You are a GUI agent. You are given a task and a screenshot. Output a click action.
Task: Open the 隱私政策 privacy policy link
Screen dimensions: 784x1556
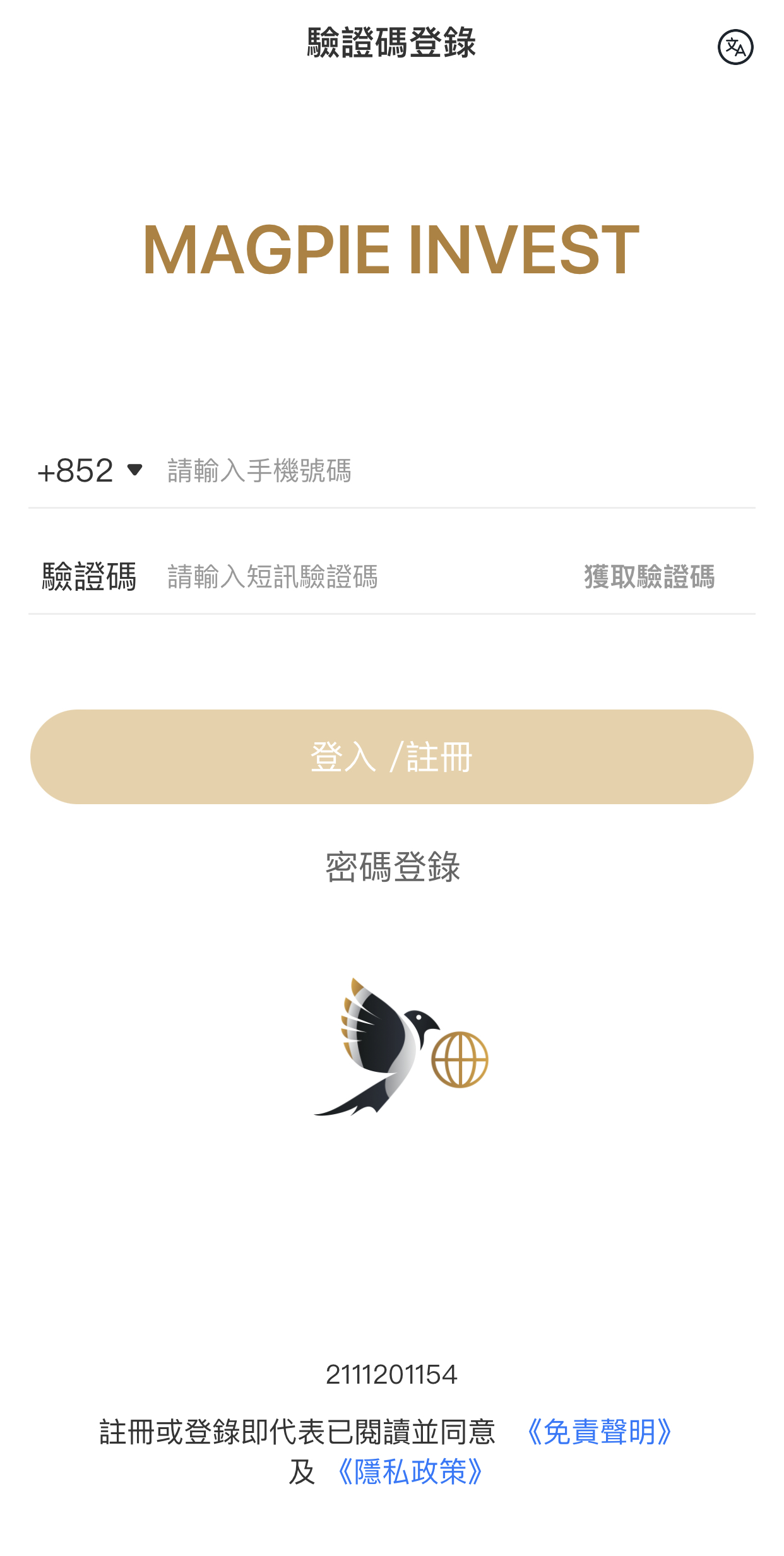pos(410,1472)
